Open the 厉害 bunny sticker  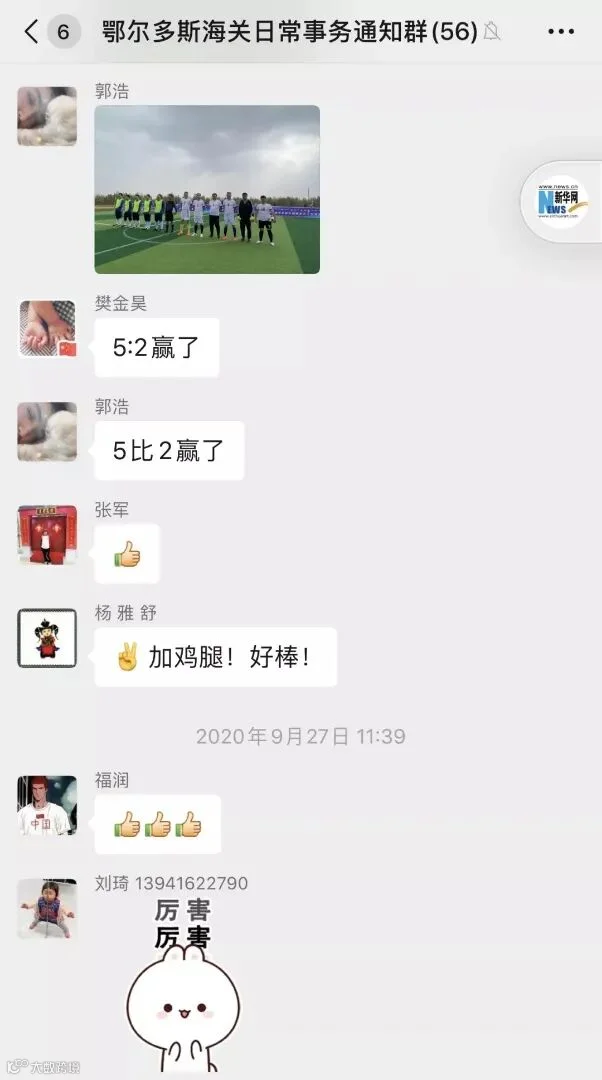click(x=183, y=985)
